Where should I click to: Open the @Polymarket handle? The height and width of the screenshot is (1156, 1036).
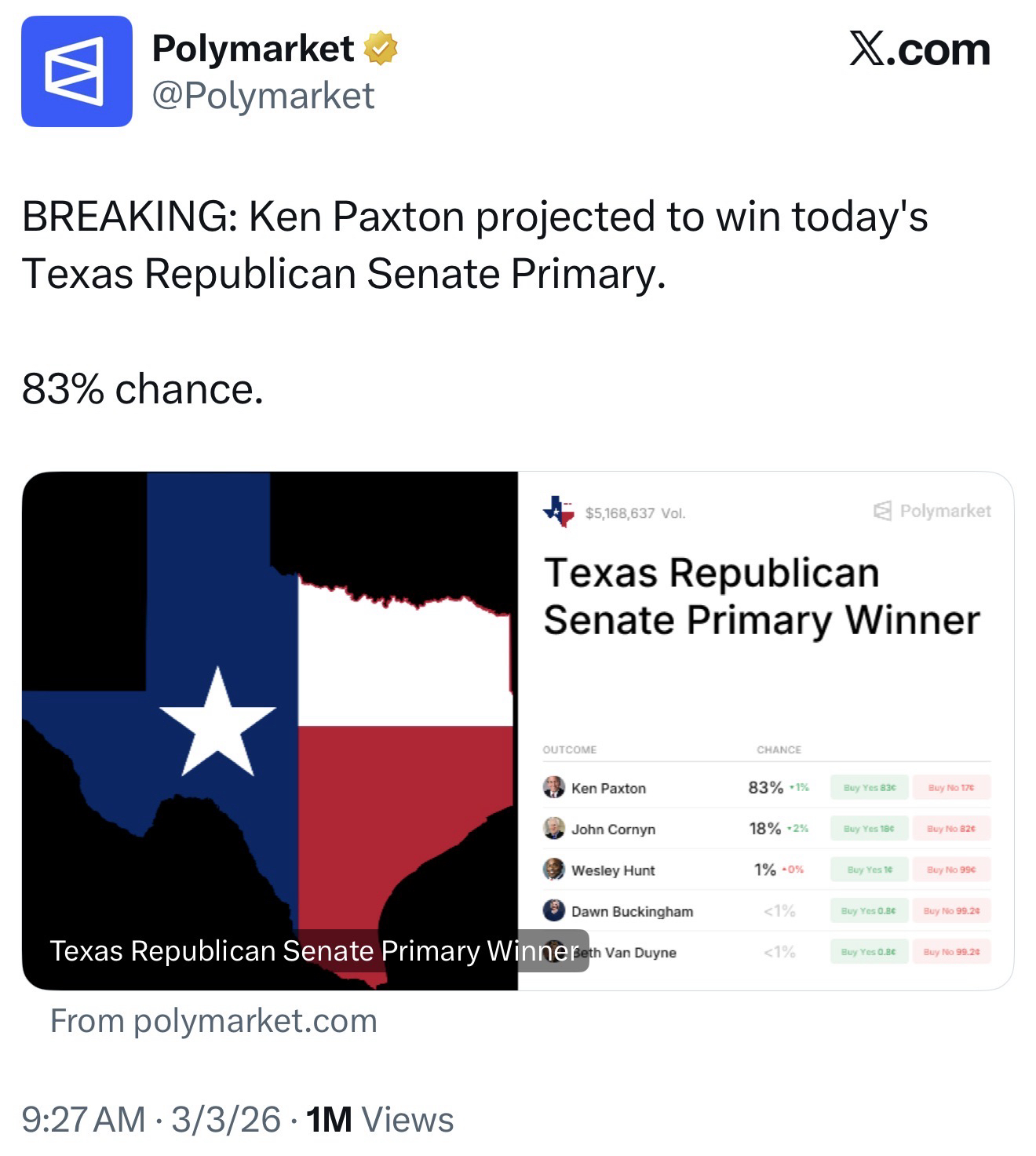(263, 97)
